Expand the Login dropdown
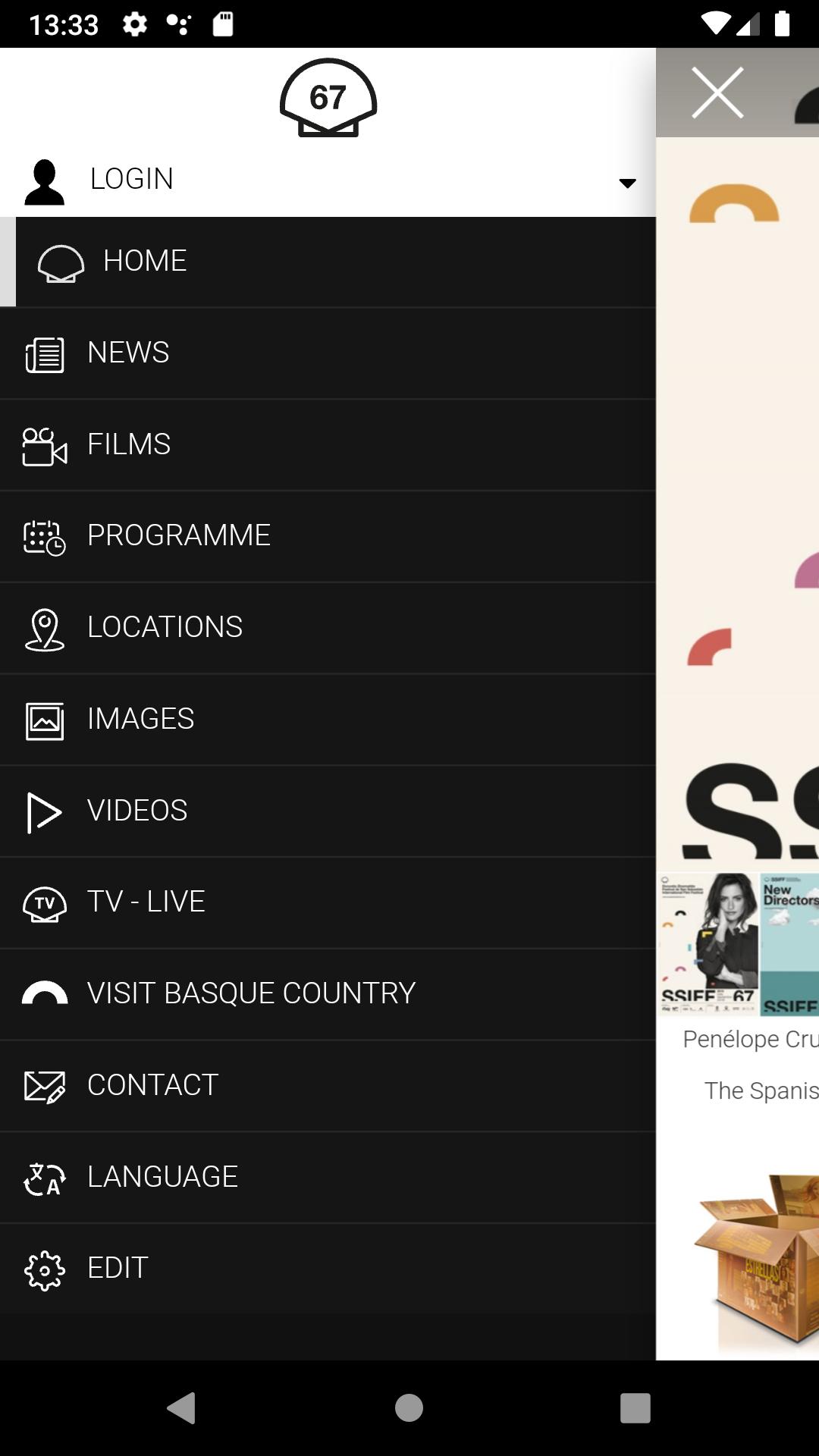819x1456 pixels. tap(626, 182)
